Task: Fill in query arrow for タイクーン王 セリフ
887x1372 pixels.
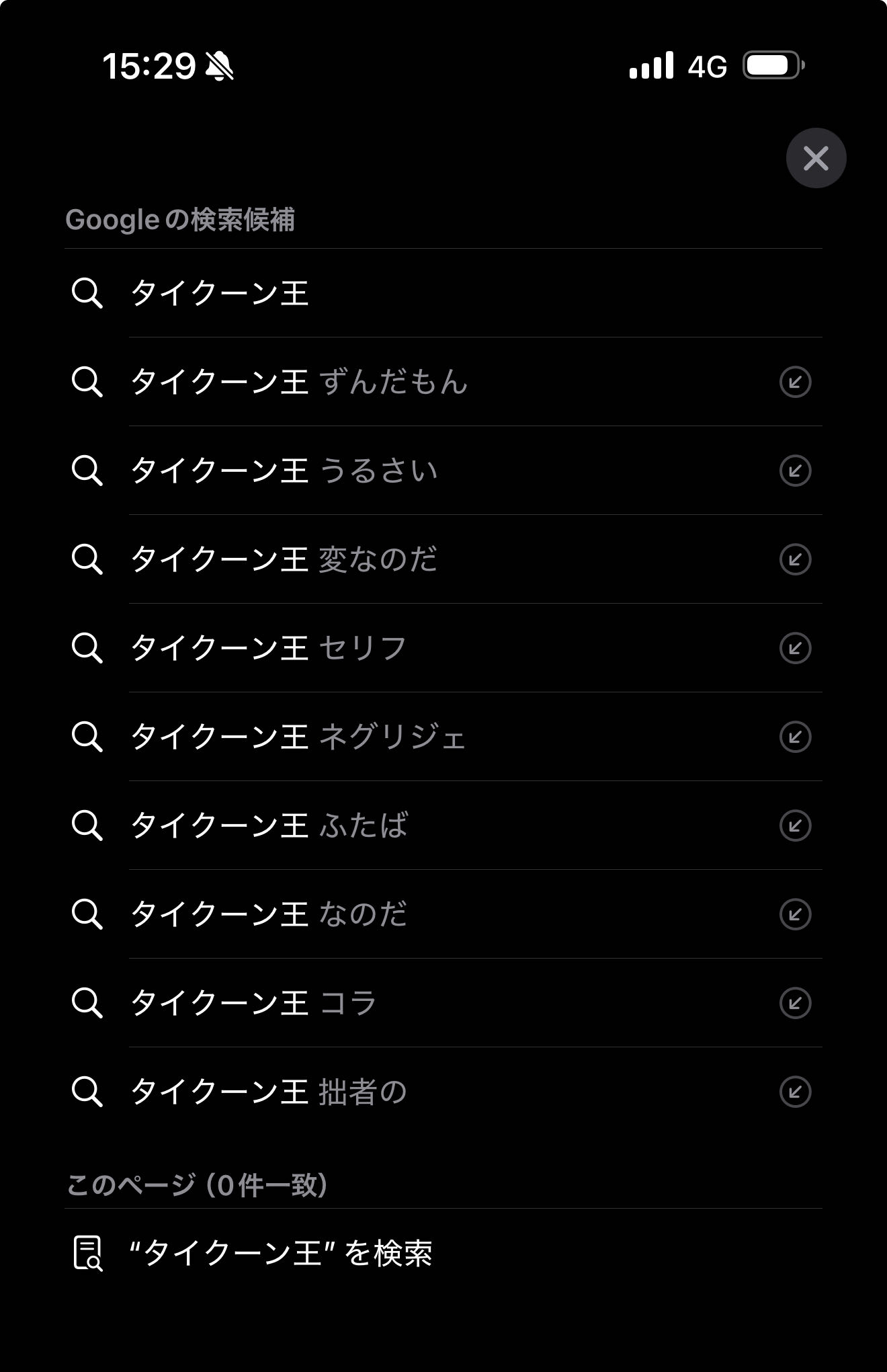Action: [x=795, y=648]
